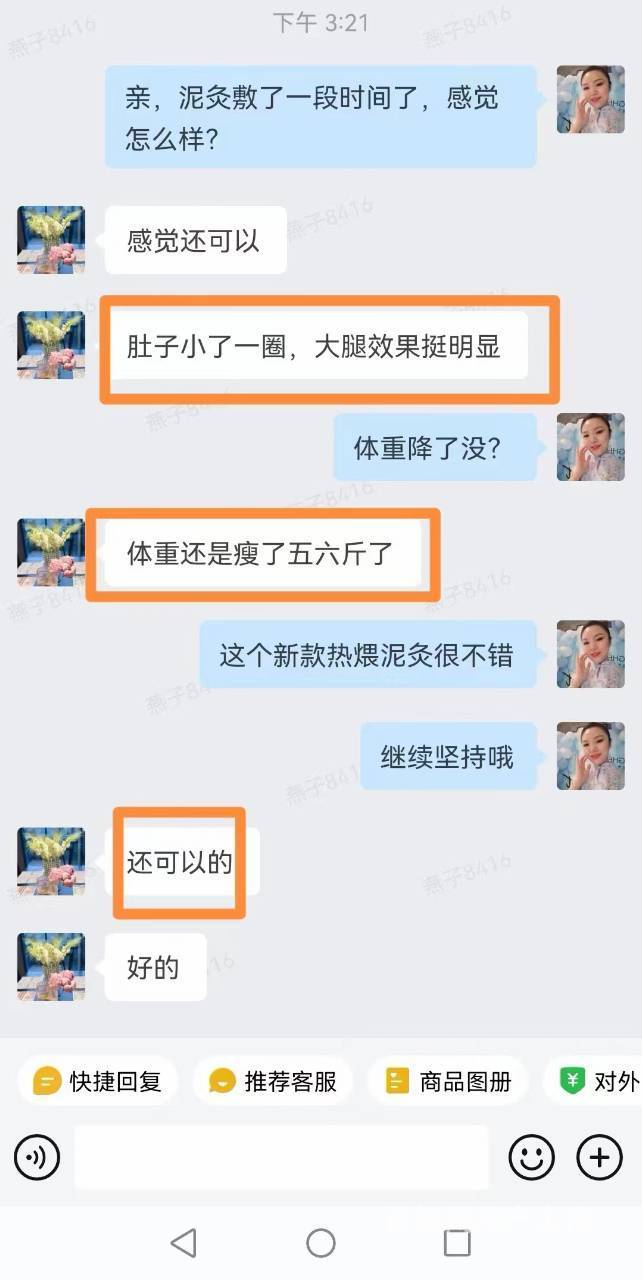Go back with the system back triangle
Image resolution: width=642 pixels, height=1280 pixels.
[x=183, y=1243]
